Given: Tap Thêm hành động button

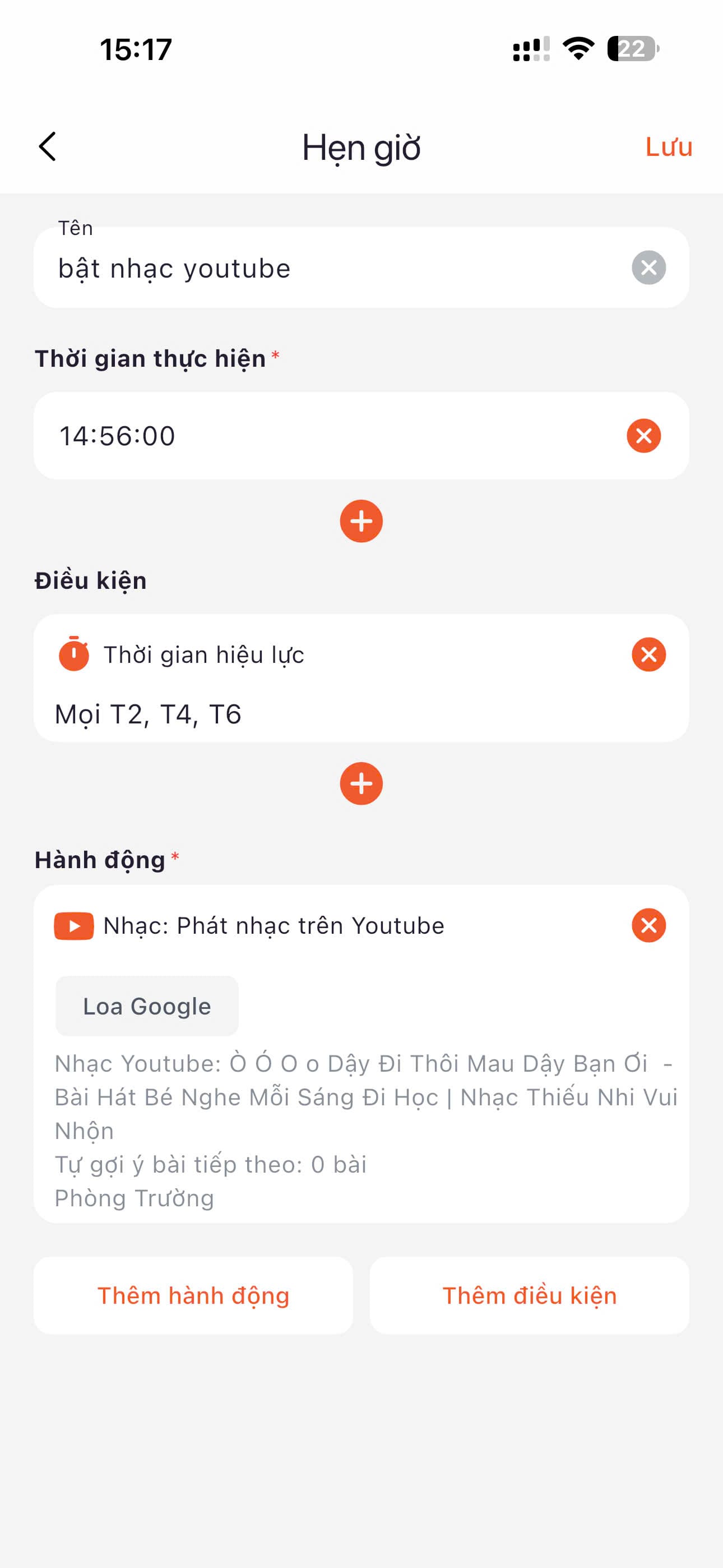Looking at the screenshot, I should click(193, 1296).
